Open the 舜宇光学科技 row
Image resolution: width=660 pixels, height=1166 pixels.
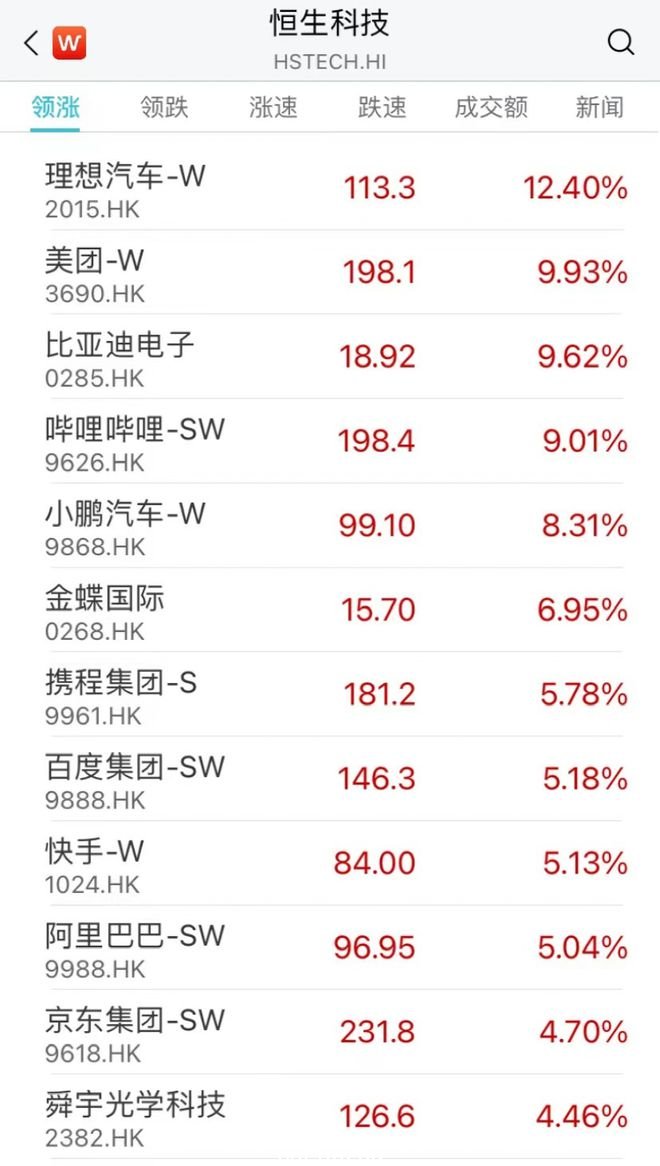point(330,1116)
